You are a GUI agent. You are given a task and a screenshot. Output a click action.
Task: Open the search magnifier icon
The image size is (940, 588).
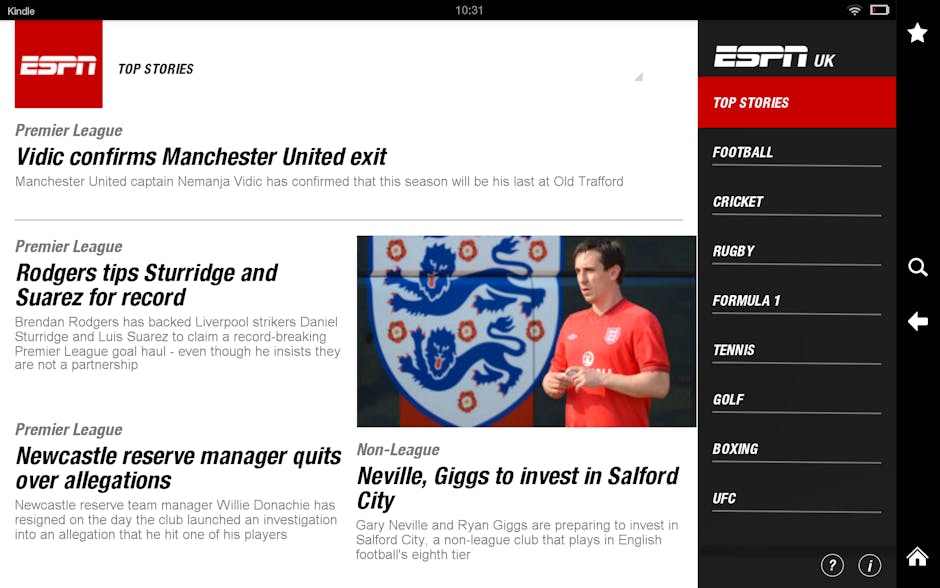pyautogui.click(x=917, y=267)
